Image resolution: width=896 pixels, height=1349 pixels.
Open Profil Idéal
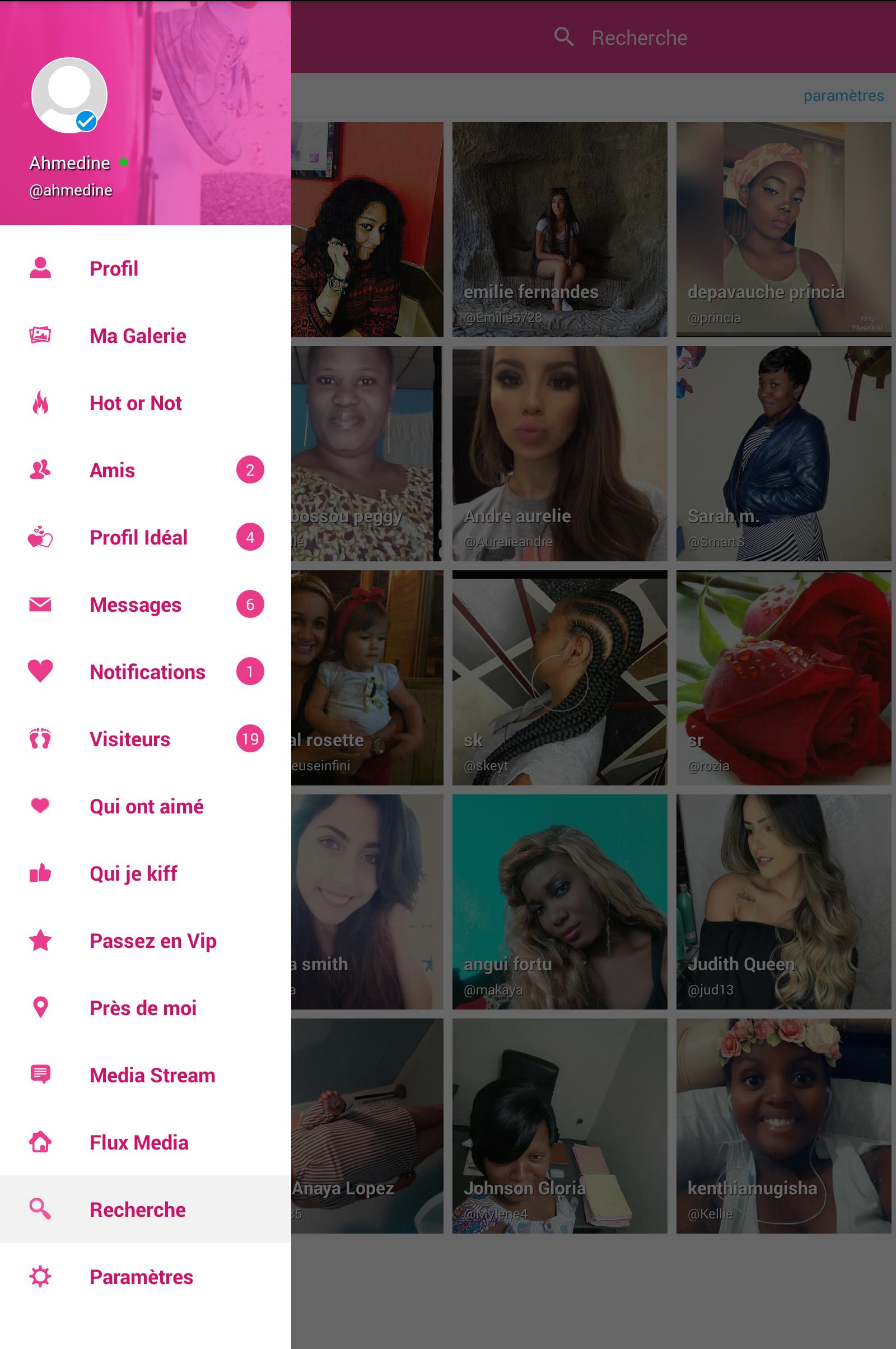tap(138, 538)
